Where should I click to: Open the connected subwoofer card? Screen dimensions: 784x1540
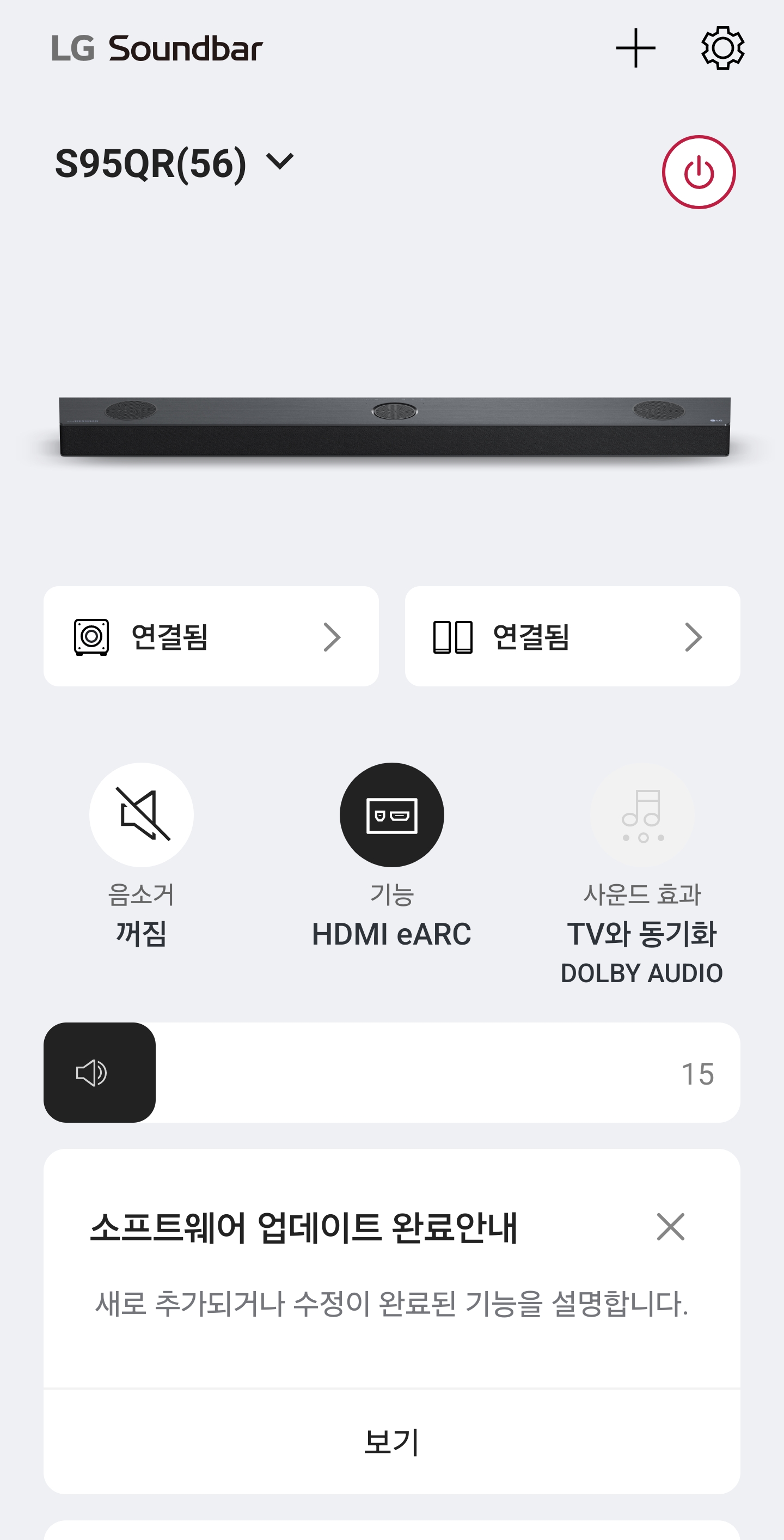[211, 636]
